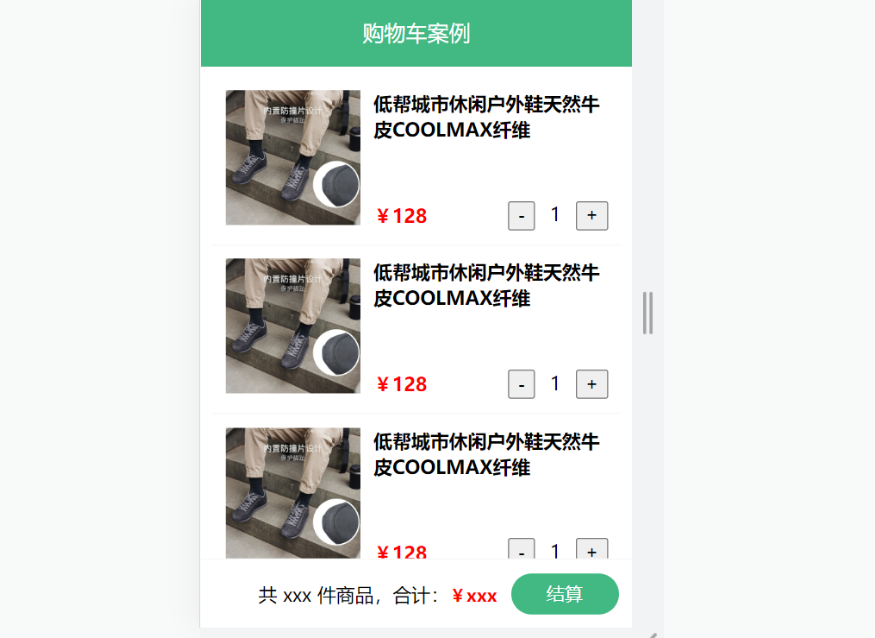
Task: Add one more of the second cart item
Action: click(x=592, y=384)
